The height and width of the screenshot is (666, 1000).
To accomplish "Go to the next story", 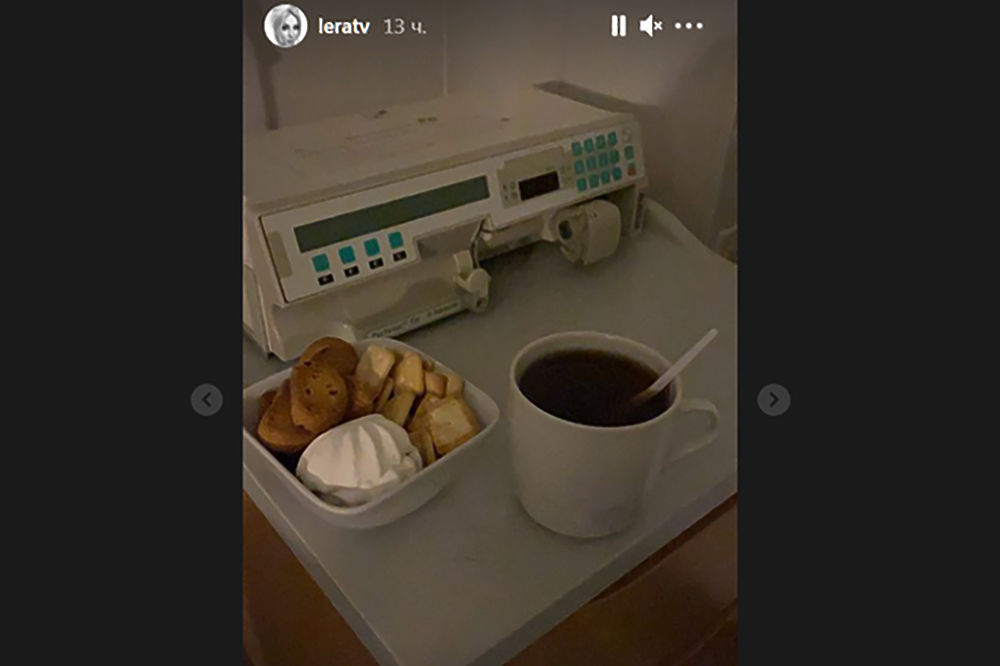I will pyautogui.click(x=773, y=400).
